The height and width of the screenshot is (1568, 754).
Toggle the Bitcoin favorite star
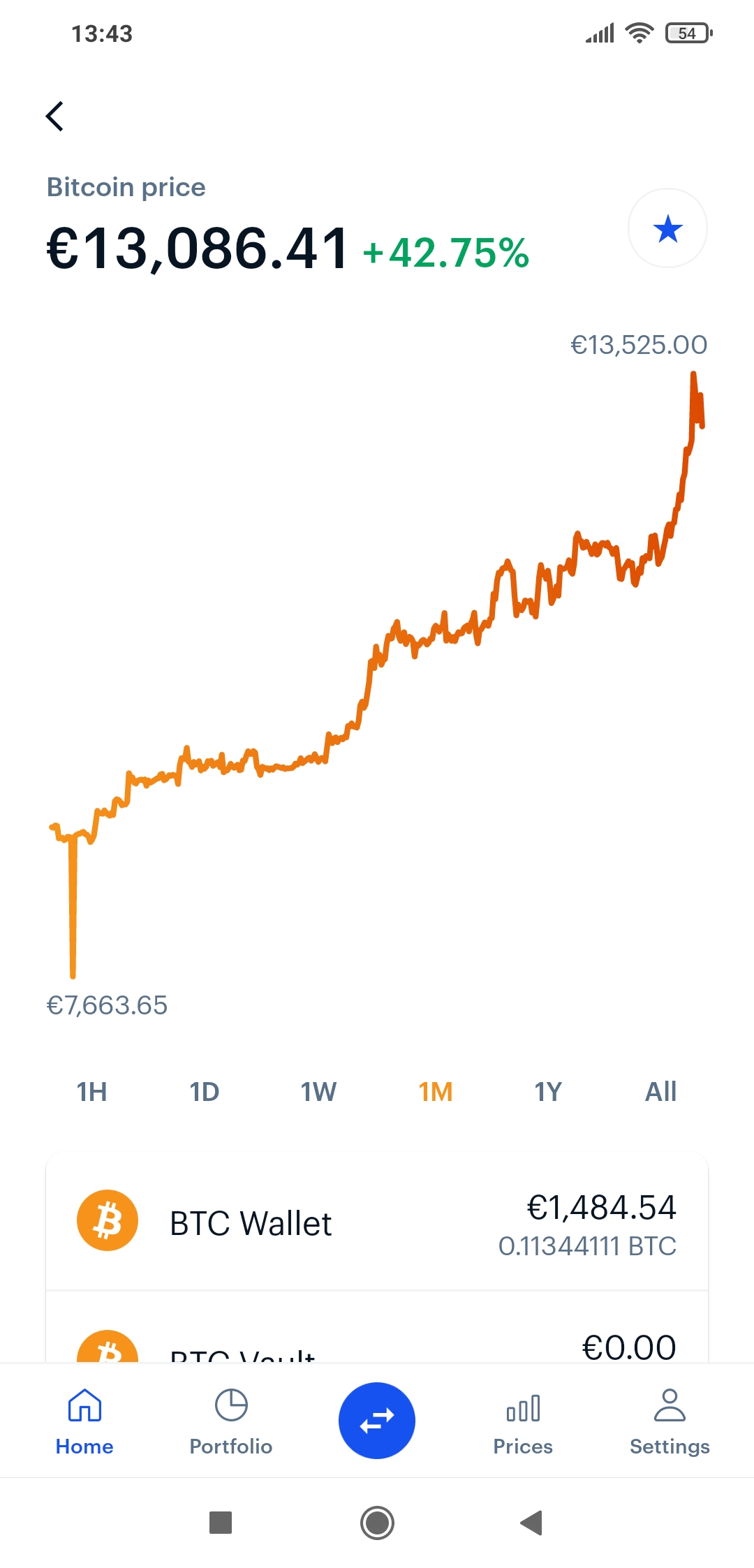click(x=667, y=228)
